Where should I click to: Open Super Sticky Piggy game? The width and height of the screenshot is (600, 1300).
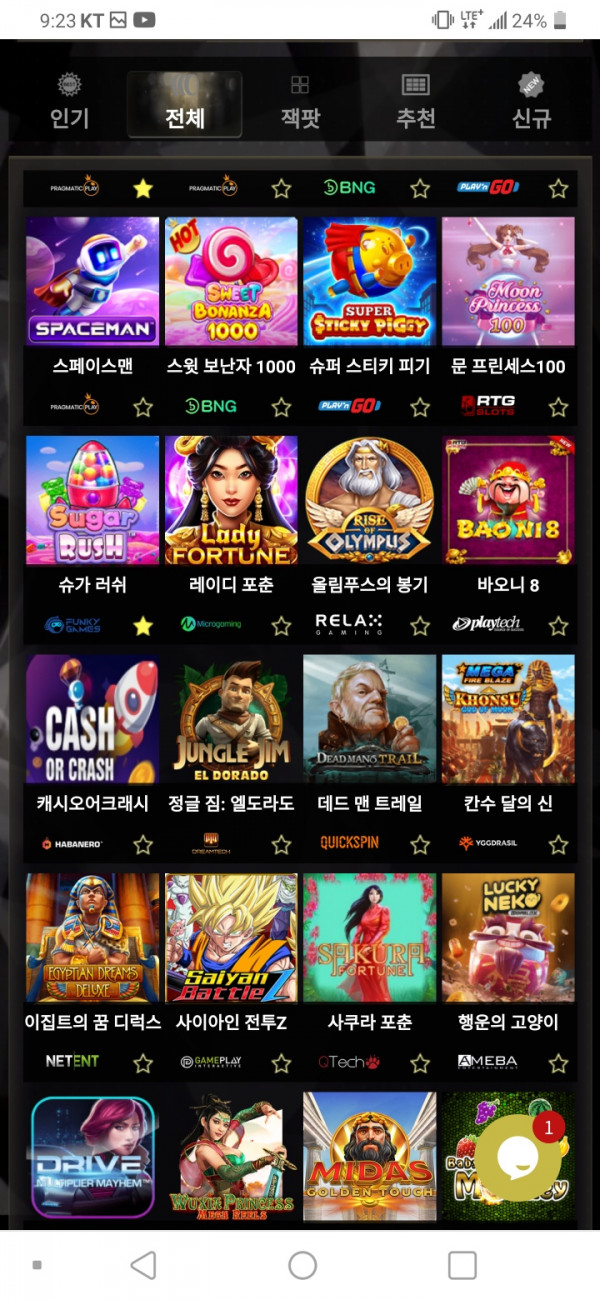pyautogui.click(x=369, y=282)
